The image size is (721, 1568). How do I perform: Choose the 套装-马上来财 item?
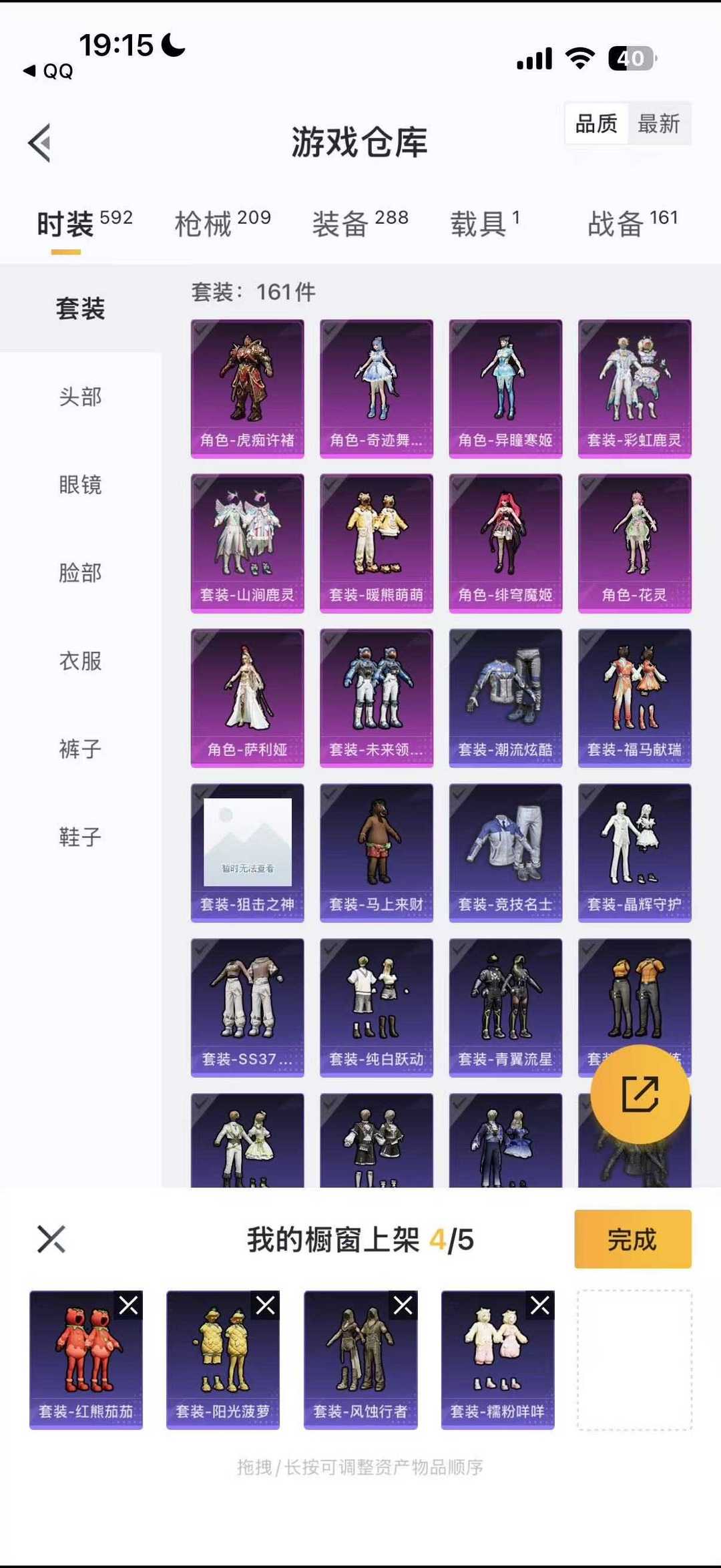(377, 852)
